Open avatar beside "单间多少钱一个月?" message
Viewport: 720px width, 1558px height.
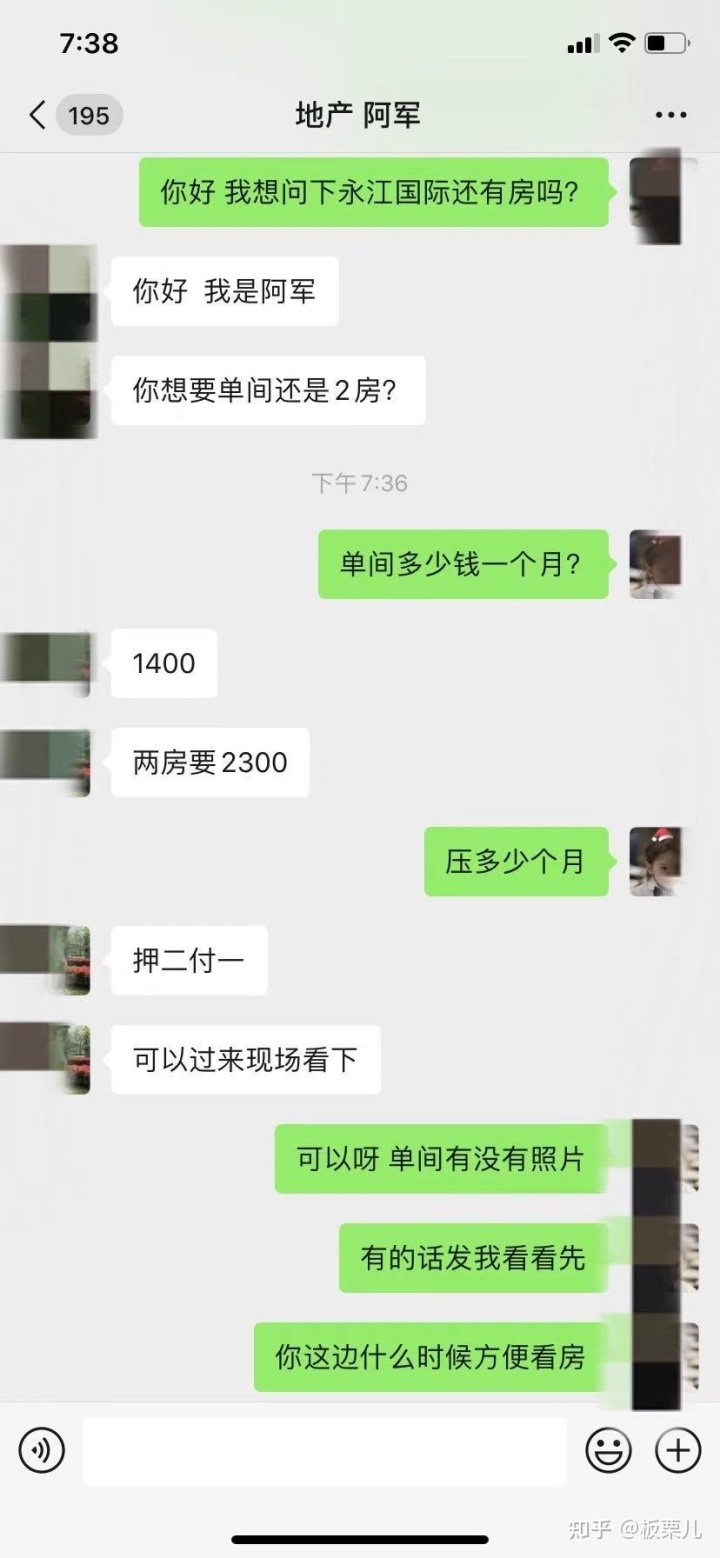(x=656, y=565)
